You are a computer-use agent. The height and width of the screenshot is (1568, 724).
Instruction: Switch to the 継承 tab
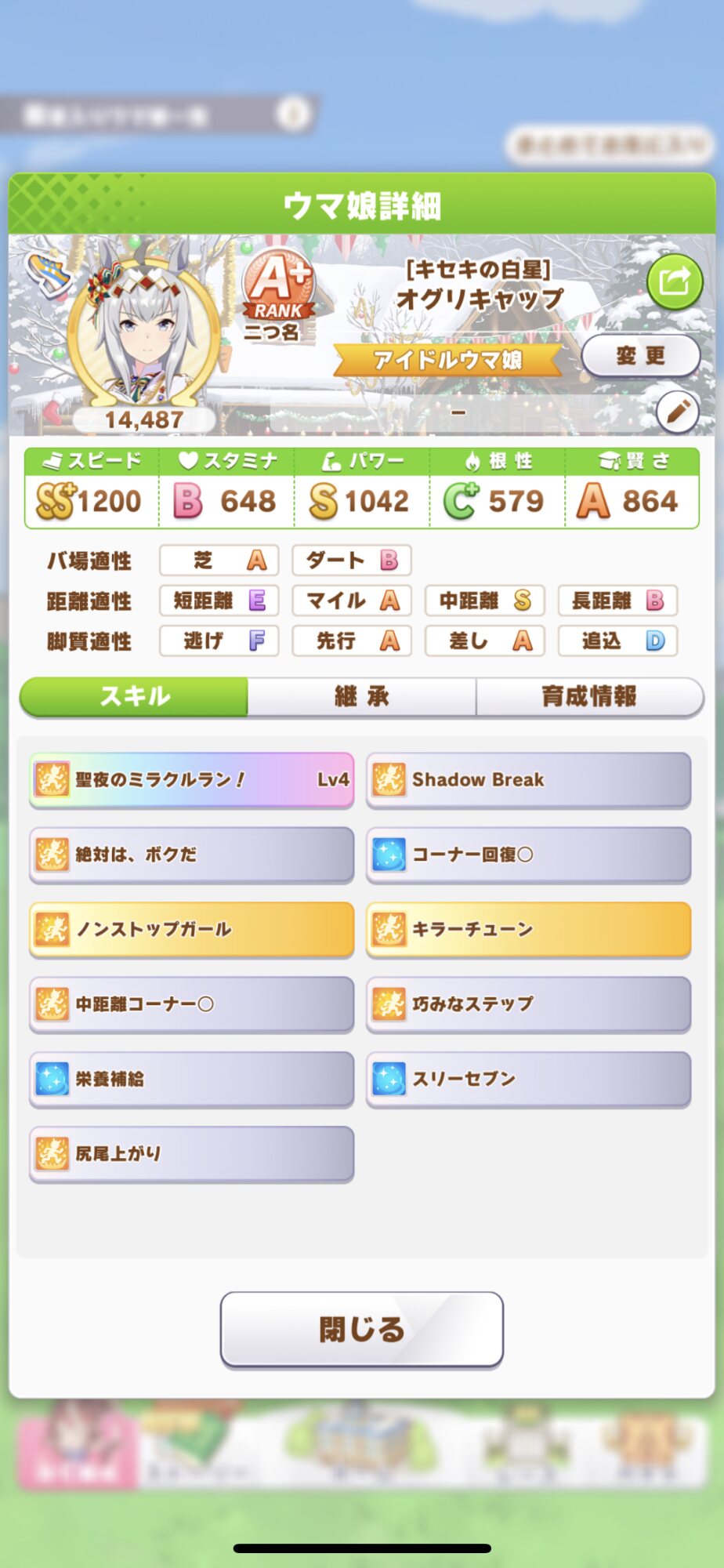tap(361, 696)
